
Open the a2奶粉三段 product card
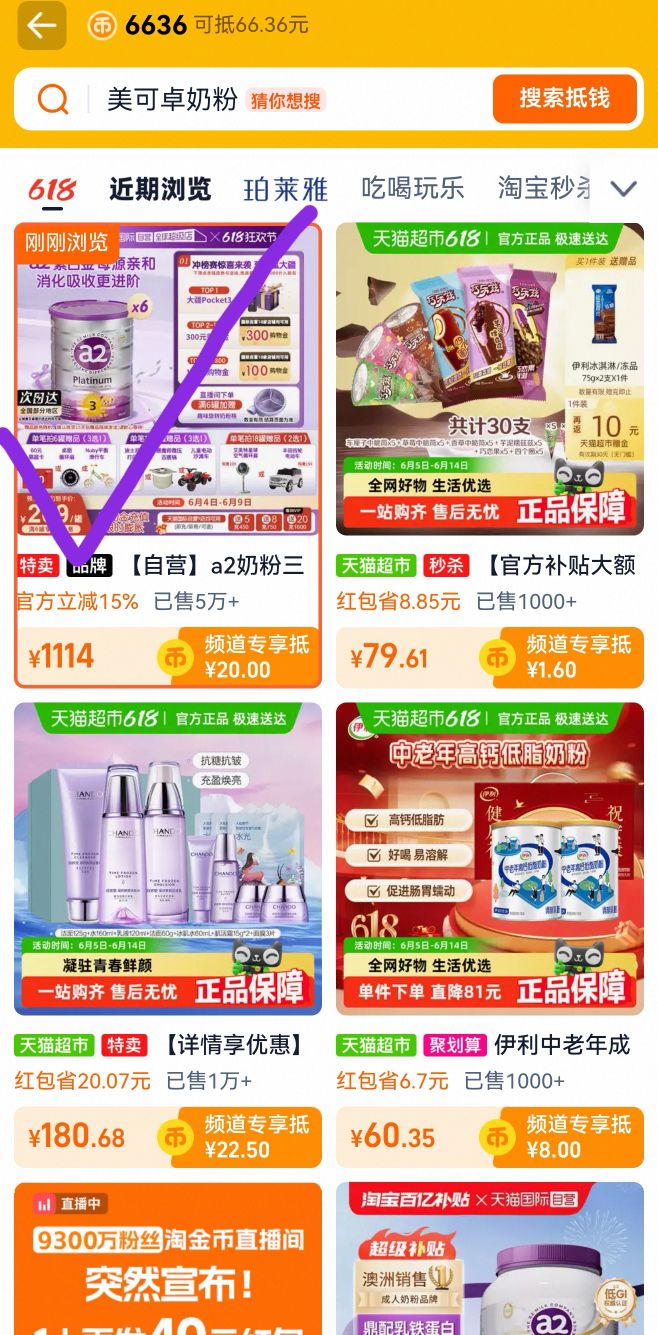tap(168, 455)
